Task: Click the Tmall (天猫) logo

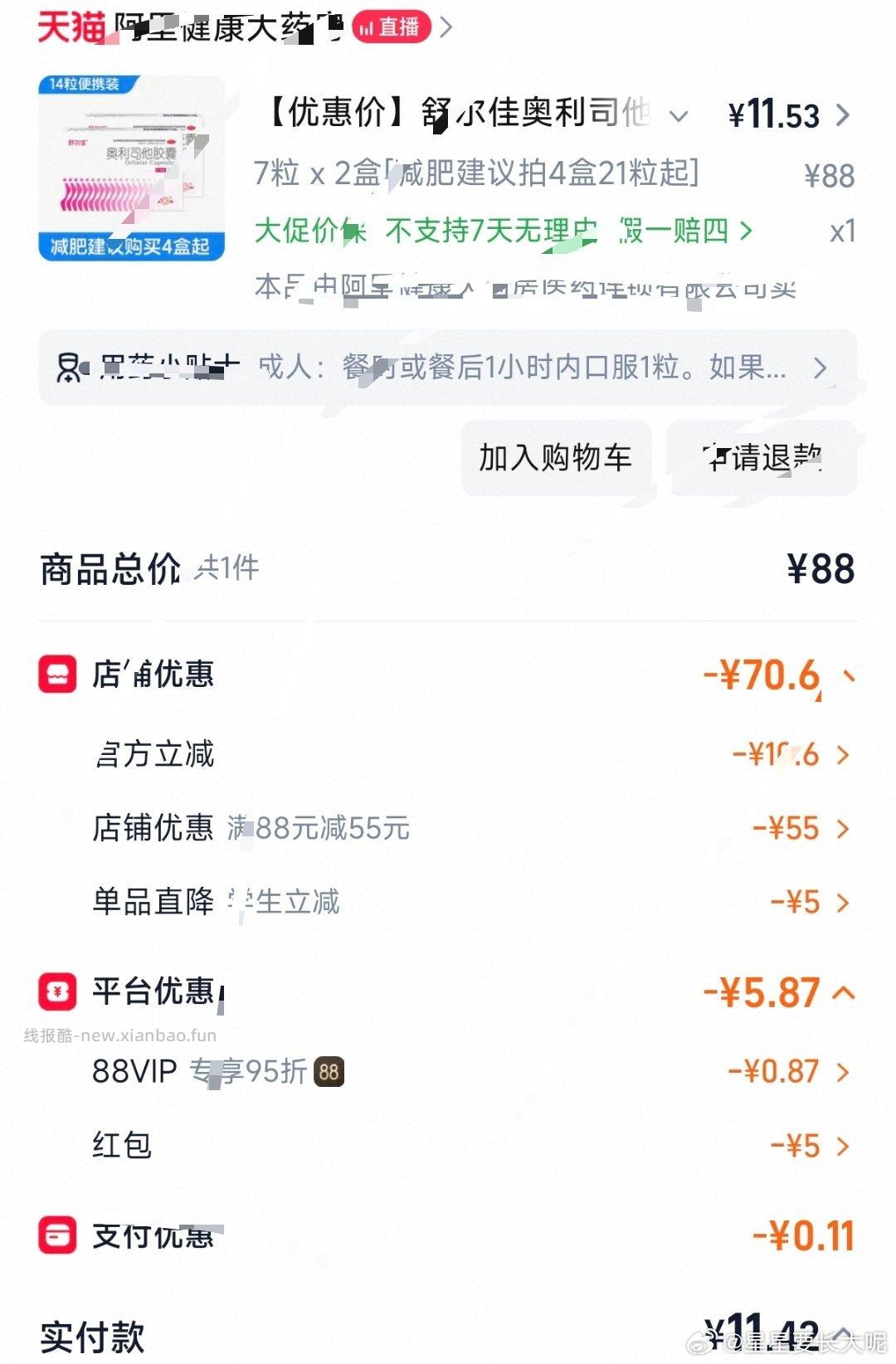Action: pos(71,27)
